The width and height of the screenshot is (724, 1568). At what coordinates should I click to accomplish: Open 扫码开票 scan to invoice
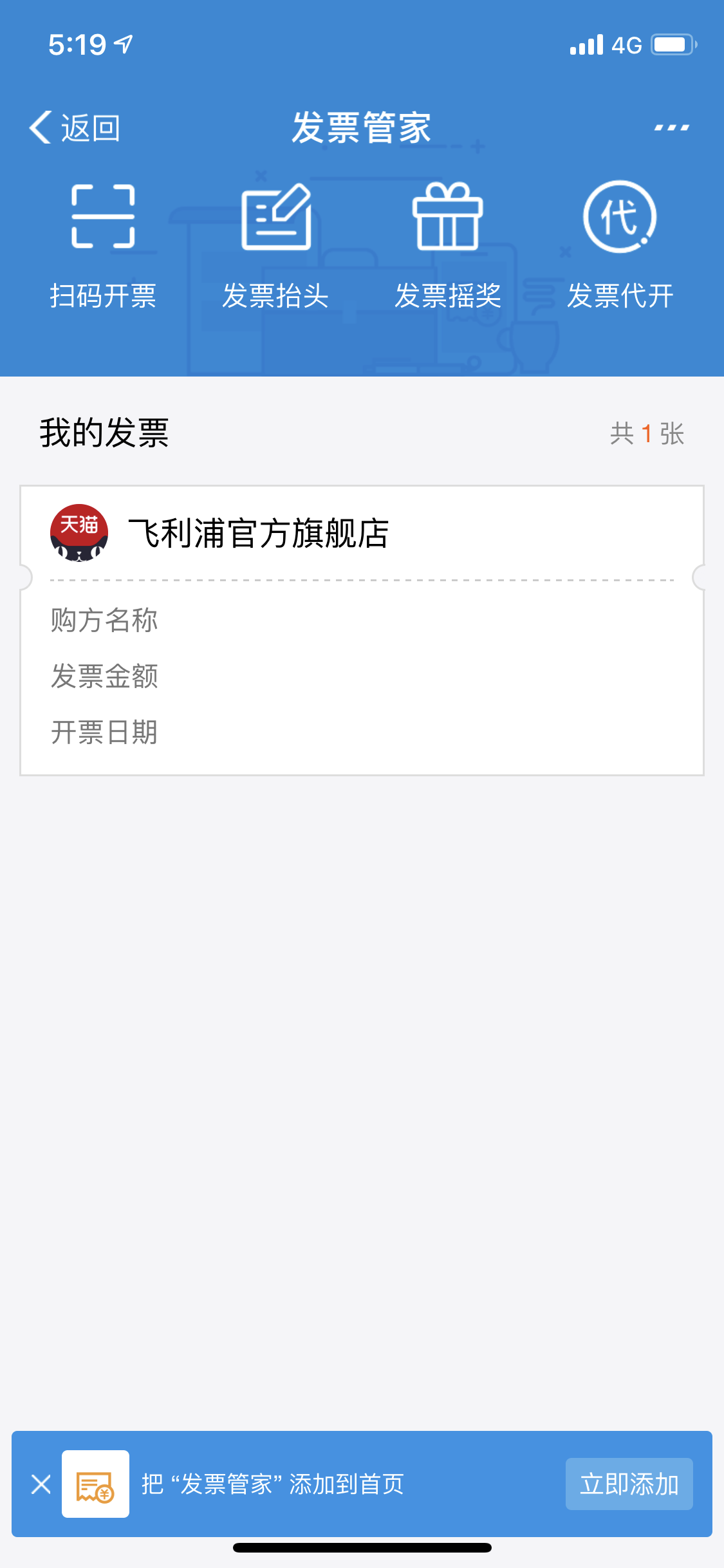coord(103,246)
